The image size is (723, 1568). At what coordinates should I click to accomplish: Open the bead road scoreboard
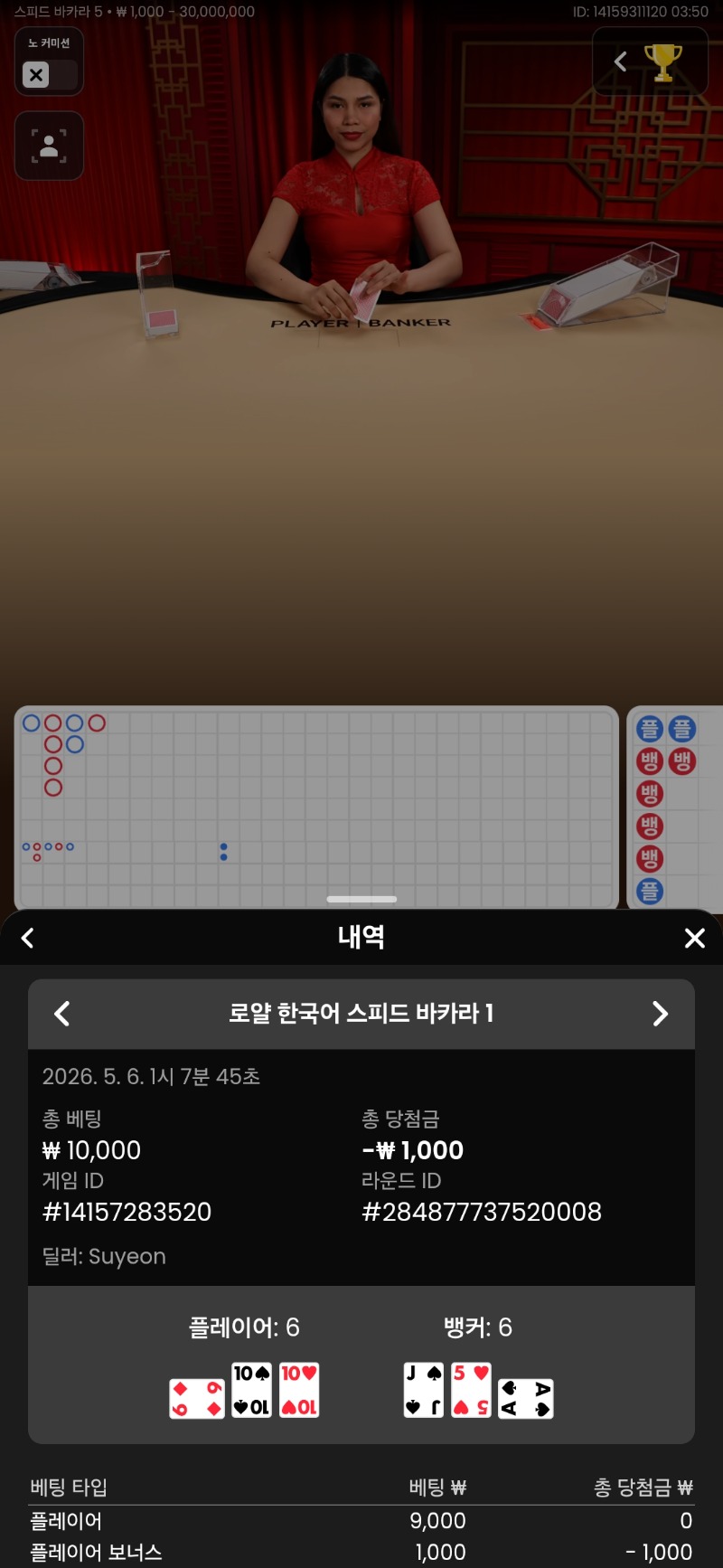pyautogui.click(x=674, y=808)
